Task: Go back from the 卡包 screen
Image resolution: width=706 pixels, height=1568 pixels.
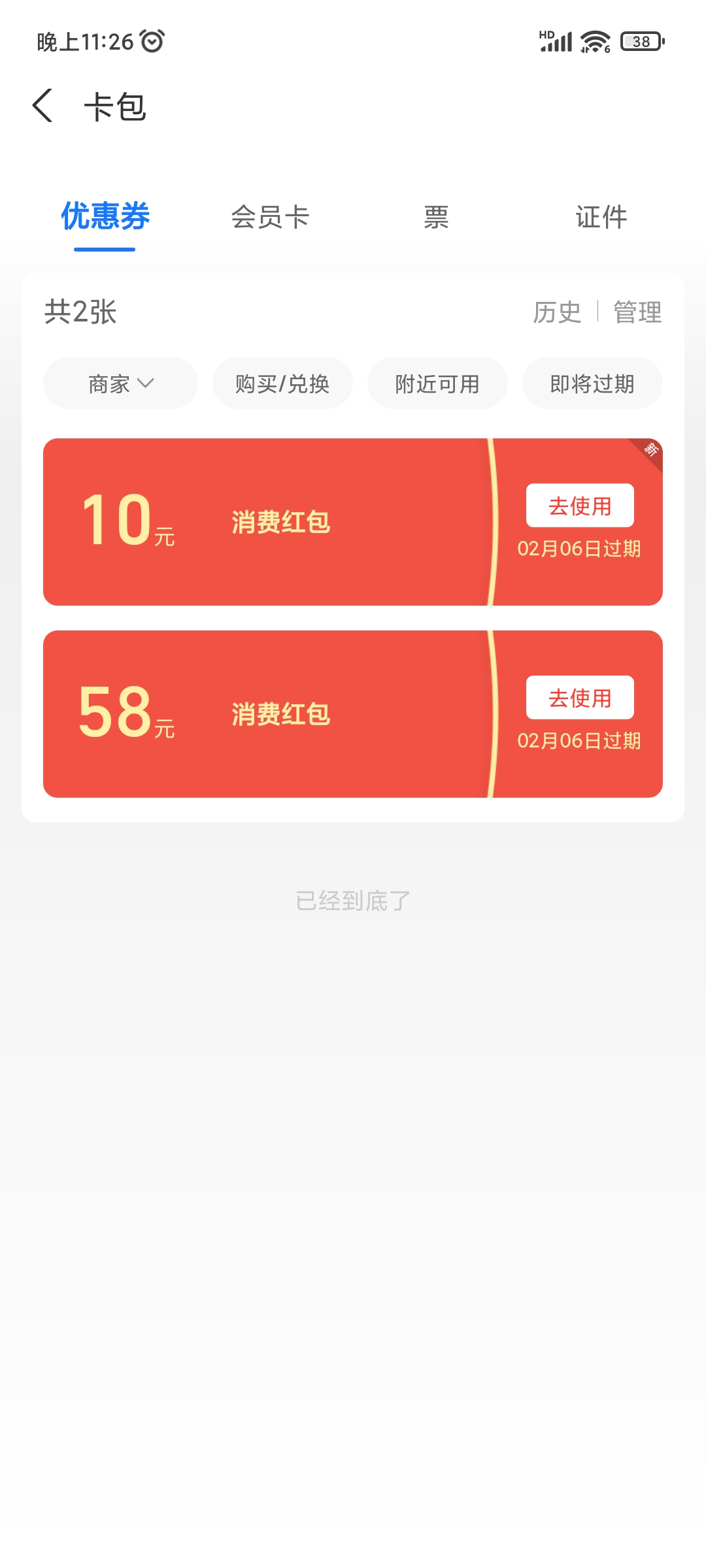Action: [43, 106]
